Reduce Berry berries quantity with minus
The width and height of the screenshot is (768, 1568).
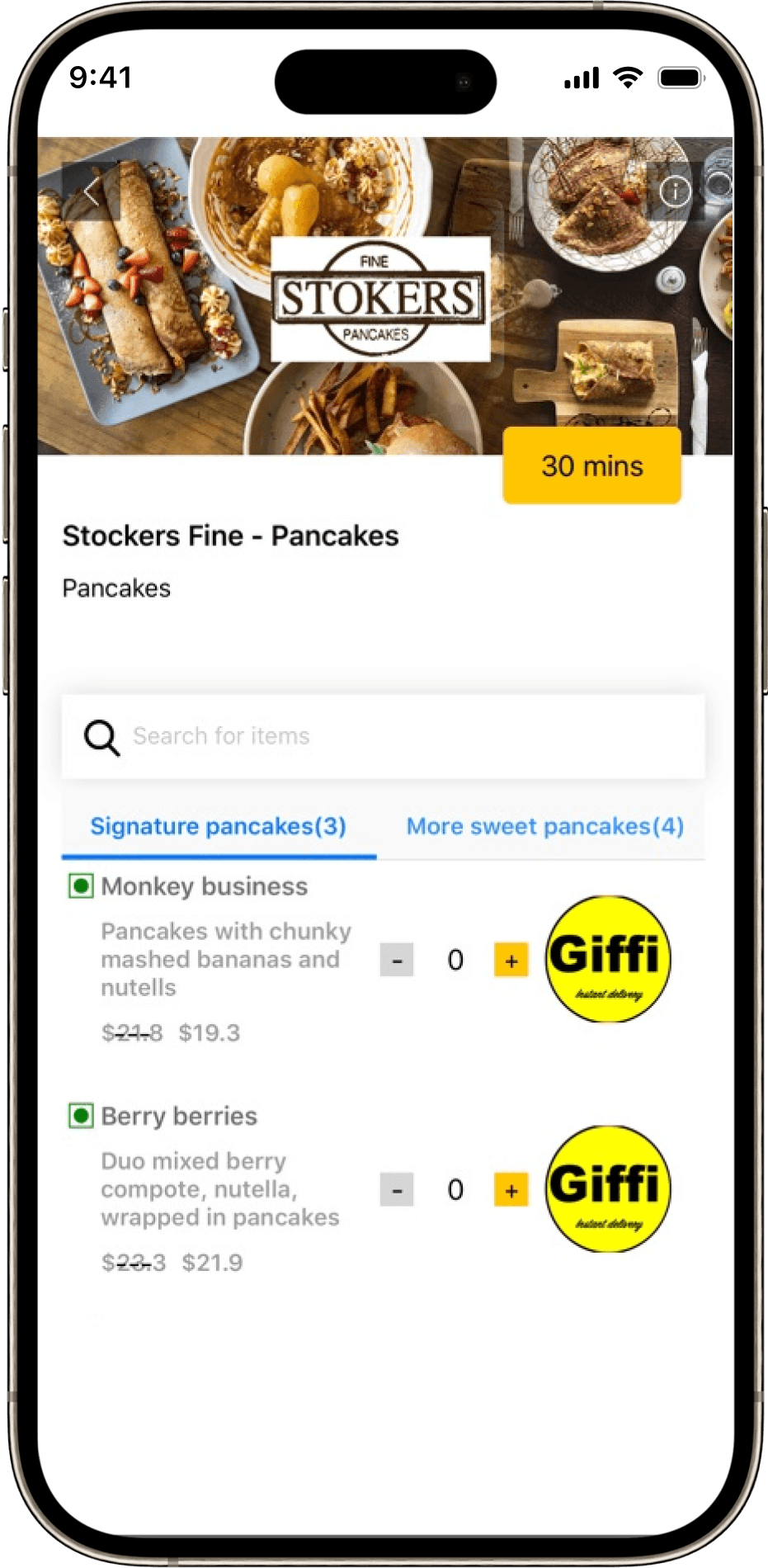click(x=397, y=1190)
